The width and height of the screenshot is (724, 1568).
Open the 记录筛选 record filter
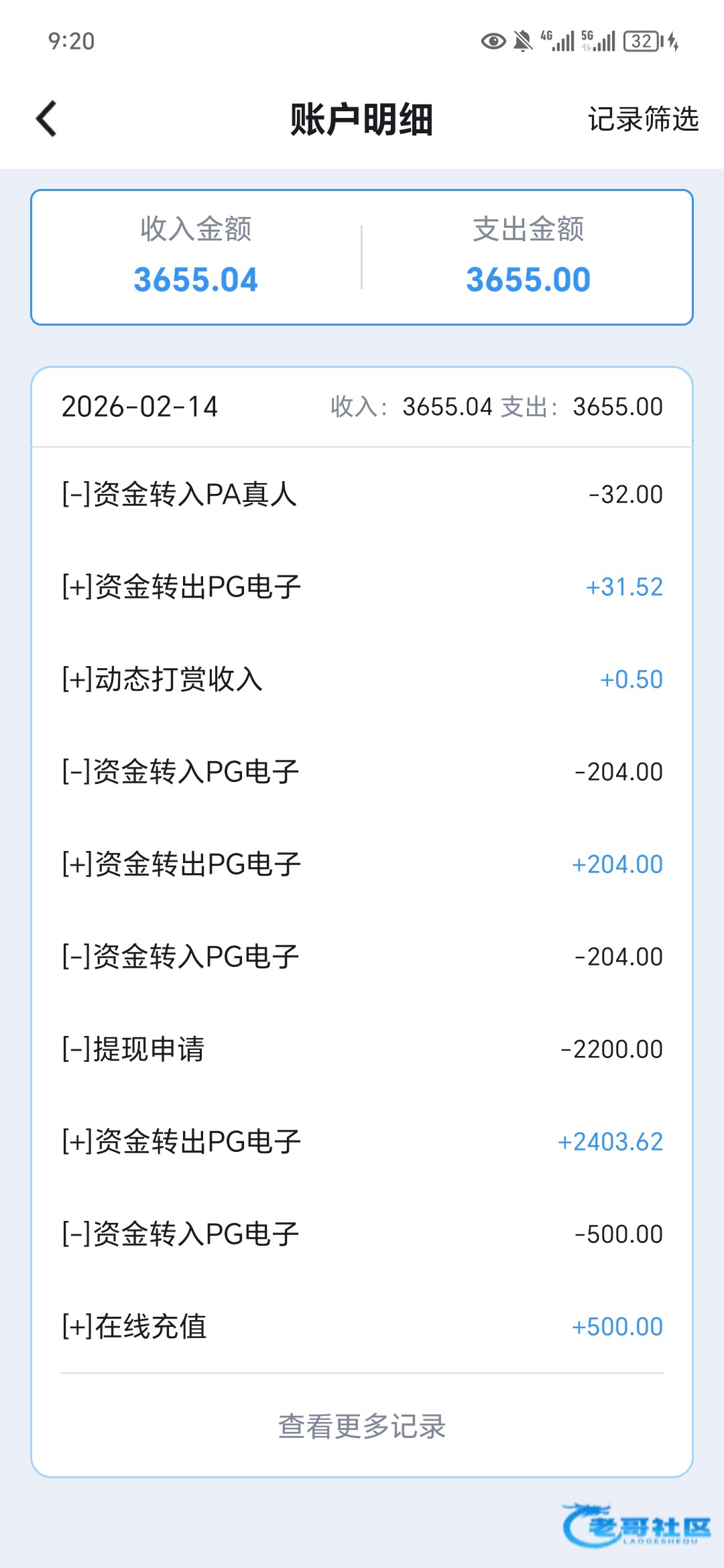coord(643,119)
